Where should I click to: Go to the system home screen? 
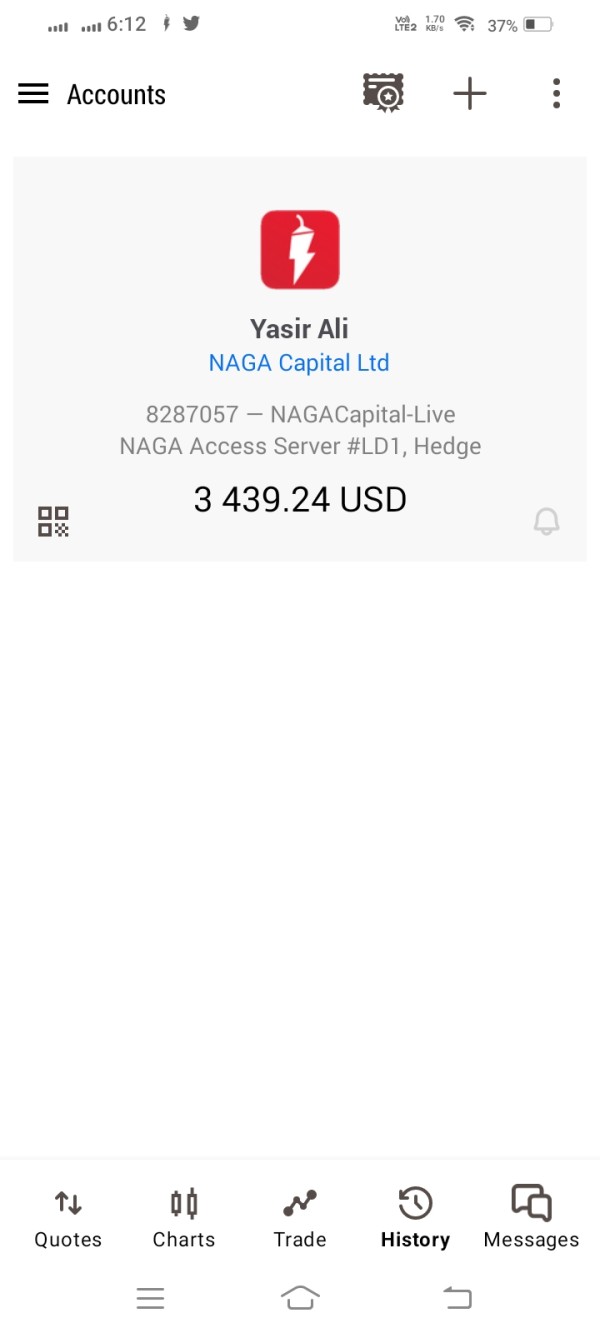pyautogui.click(x=300, y=1298)
